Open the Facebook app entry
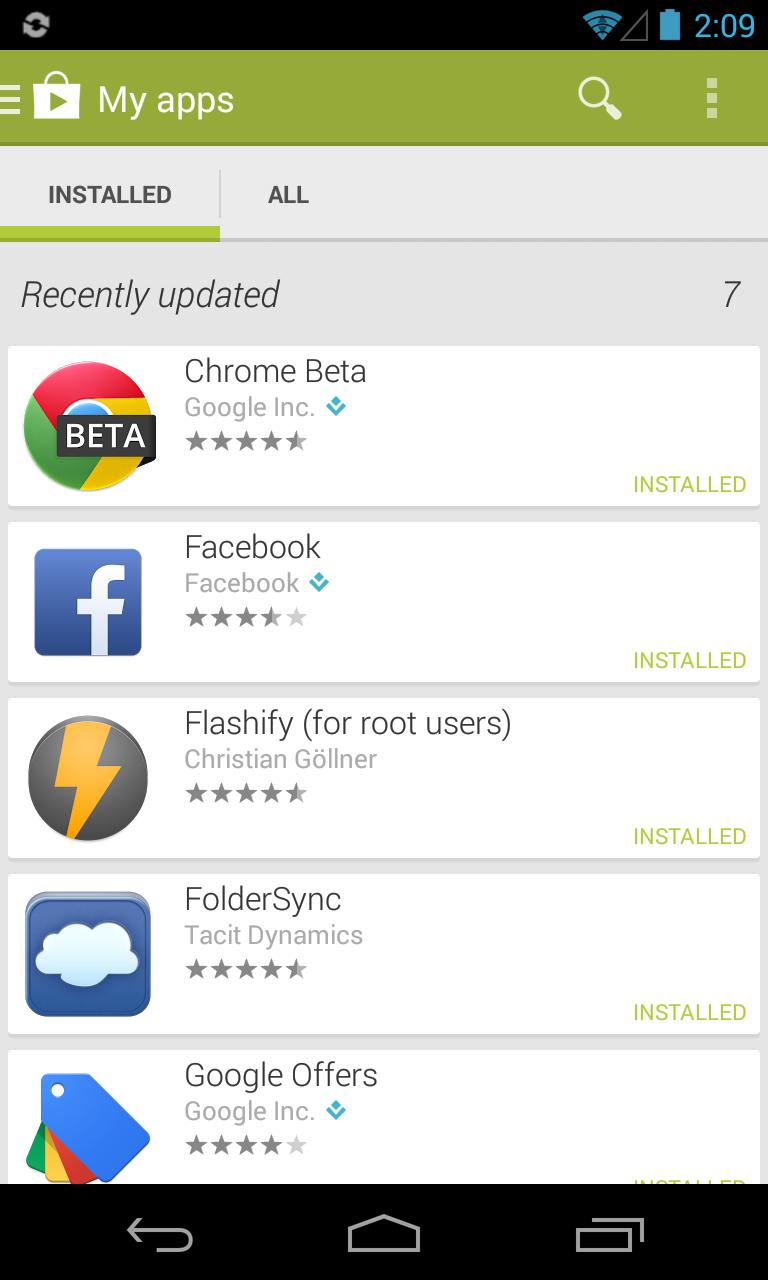Screen dimensions: 768x1280 [384, 602]
